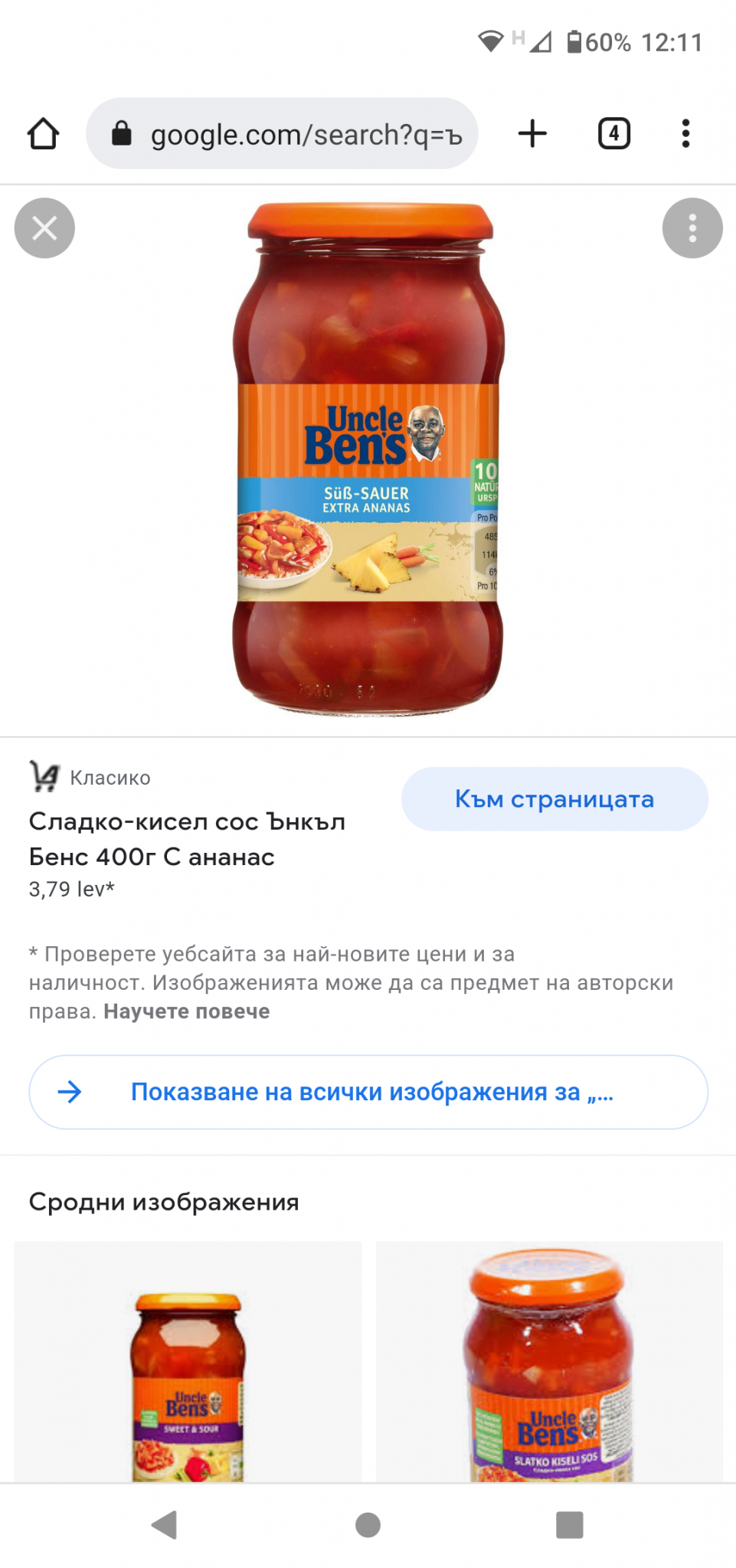Viewport: 736px width, 1568px height.
Task: Go to the browser home page
Action: tap(44, 134)
